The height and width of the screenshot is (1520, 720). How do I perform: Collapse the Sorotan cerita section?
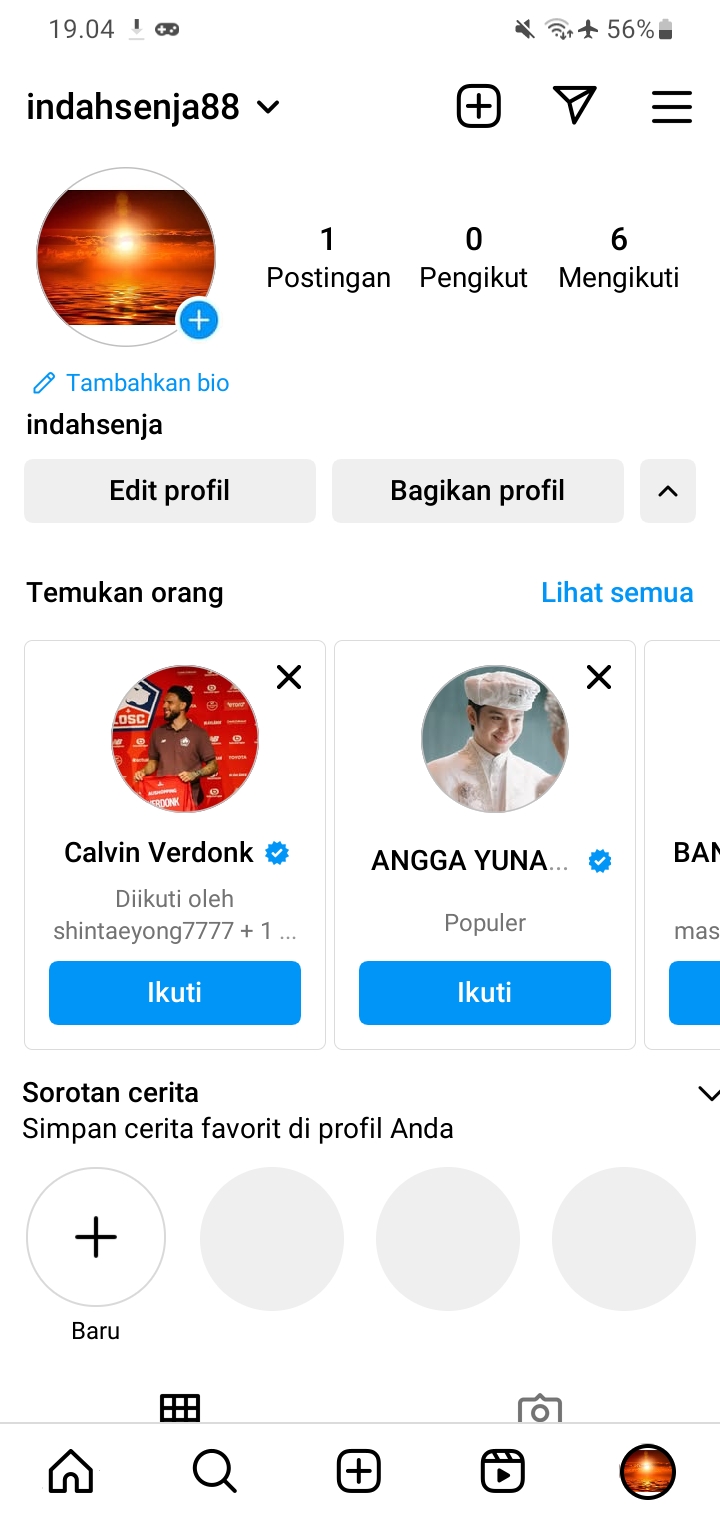(x=707, y=1094)
